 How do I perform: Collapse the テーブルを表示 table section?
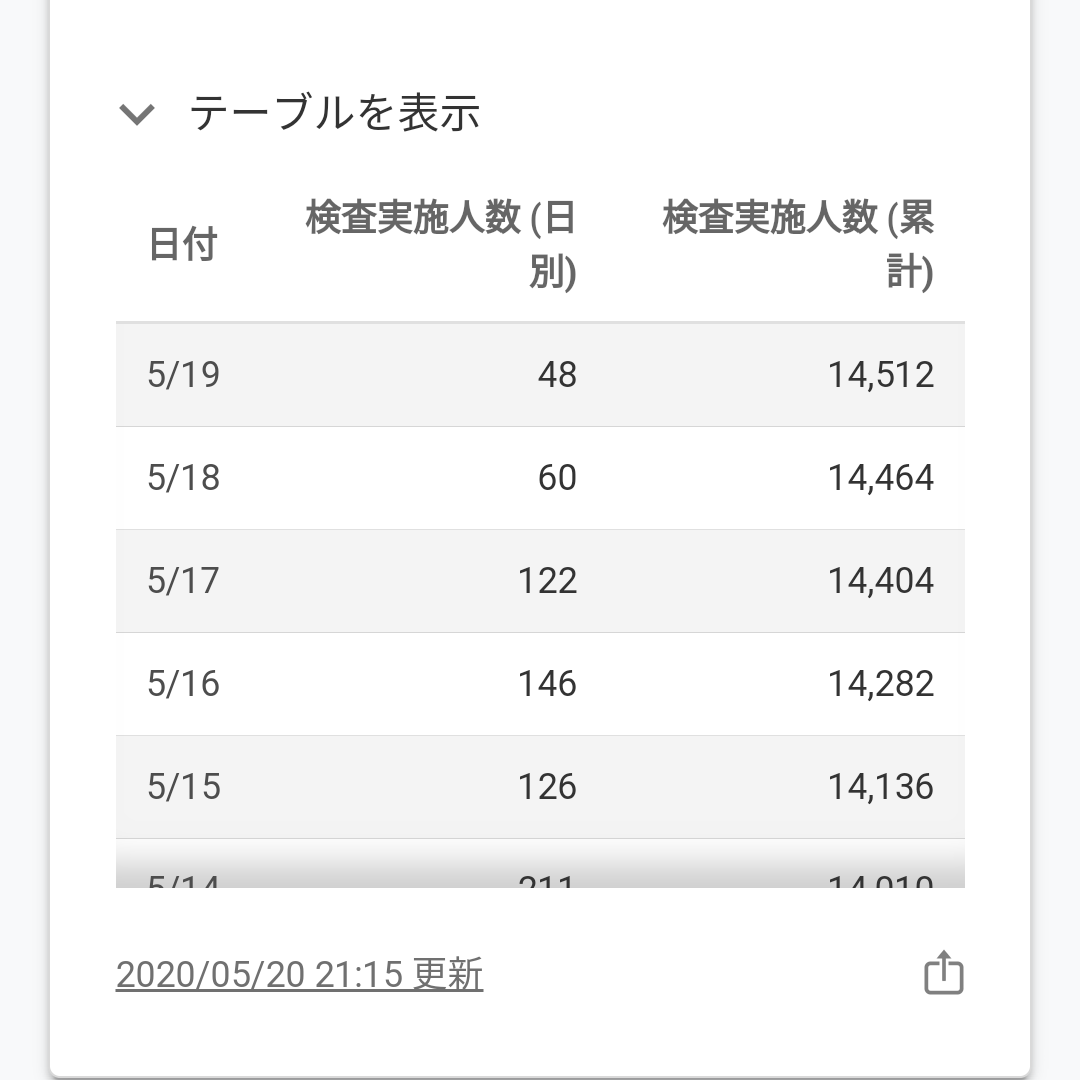tap(137, 114)
